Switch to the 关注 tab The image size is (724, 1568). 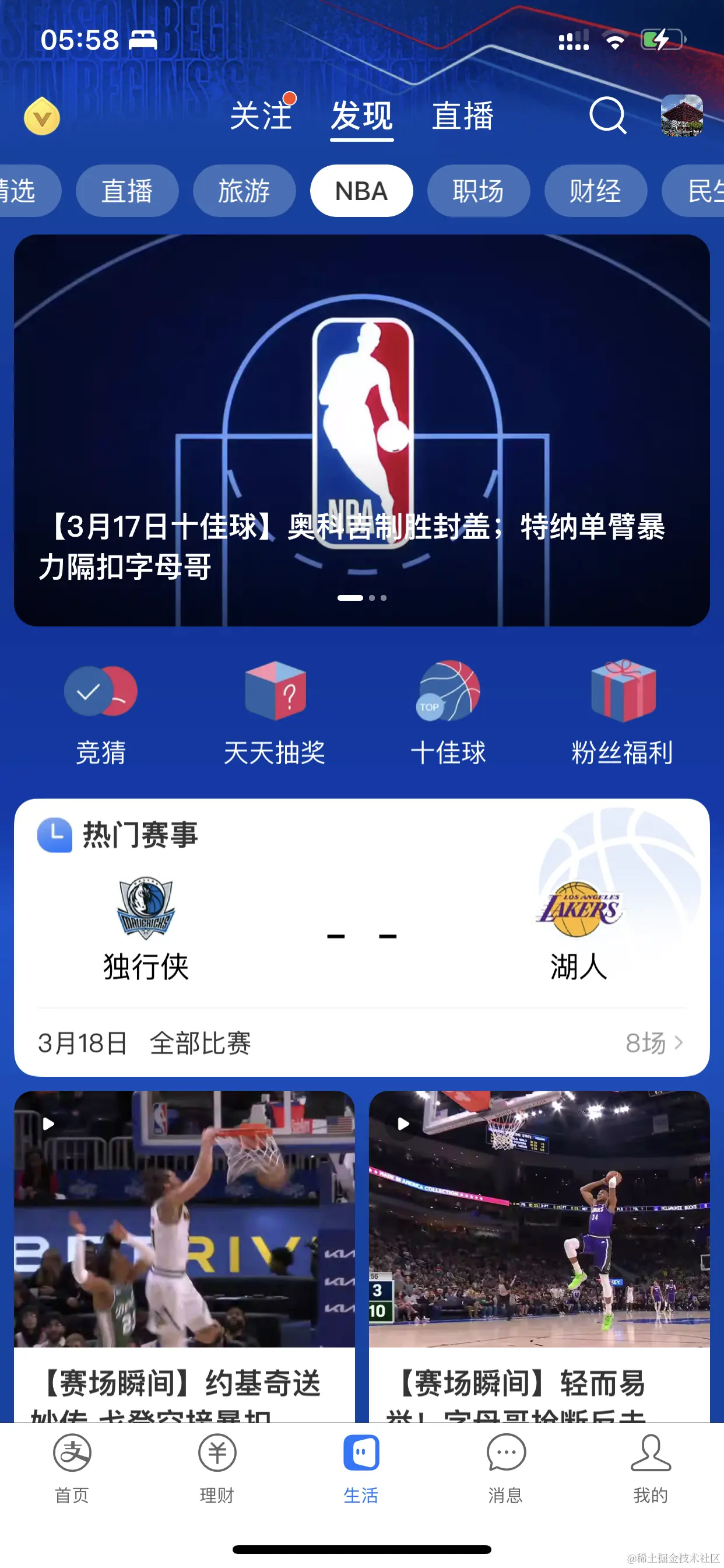pyautogui.click(x=261, y=116)
